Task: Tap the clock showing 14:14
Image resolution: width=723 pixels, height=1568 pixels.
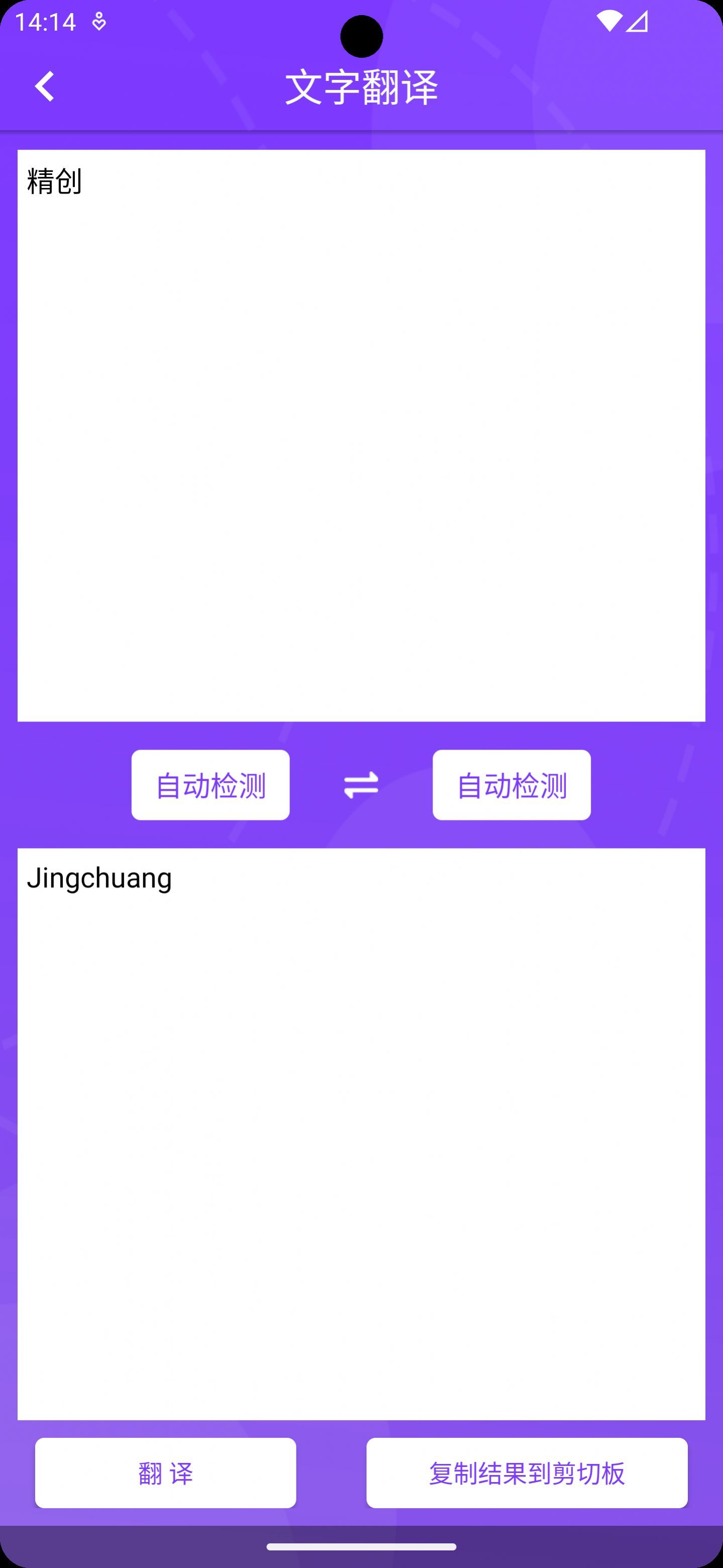Action: click(x=46, y=23)
